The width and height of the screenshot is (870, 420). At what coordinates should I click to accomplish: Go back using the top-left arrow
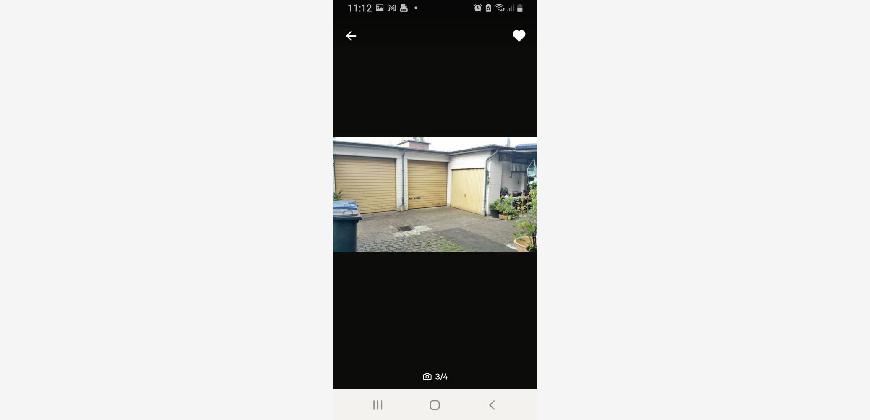coord(351,36)
